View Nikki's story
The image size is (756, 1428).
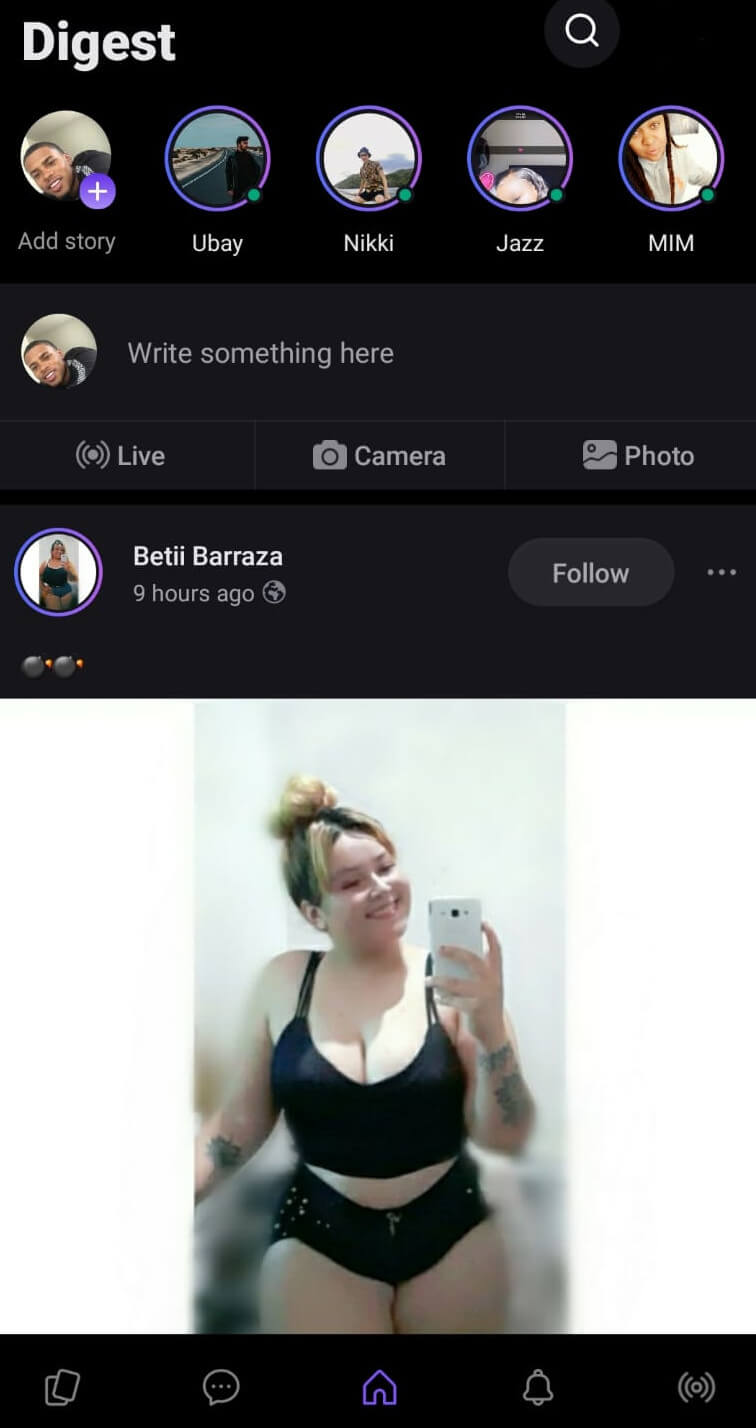point(368,158)
